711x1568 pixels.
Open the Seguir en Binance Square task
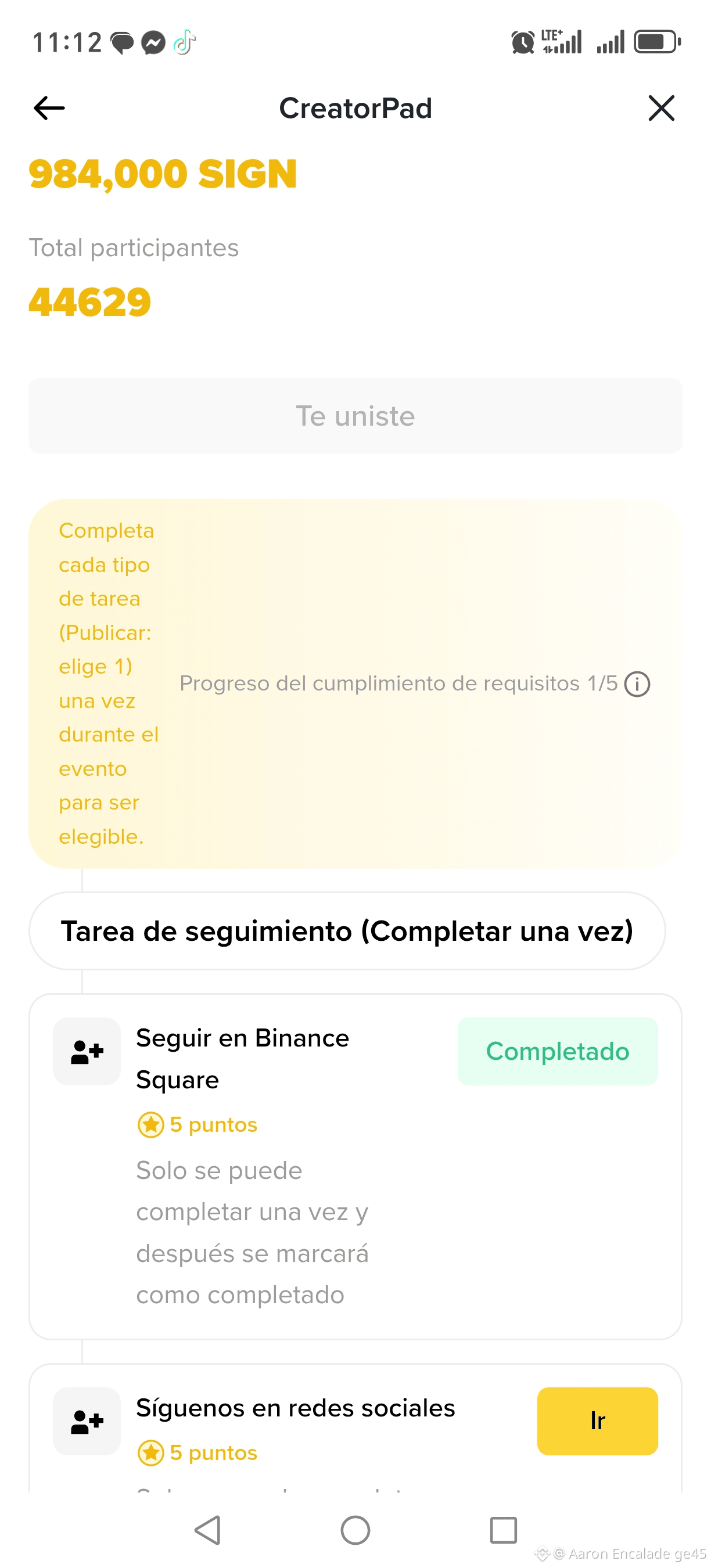[x=242, y=1058]
